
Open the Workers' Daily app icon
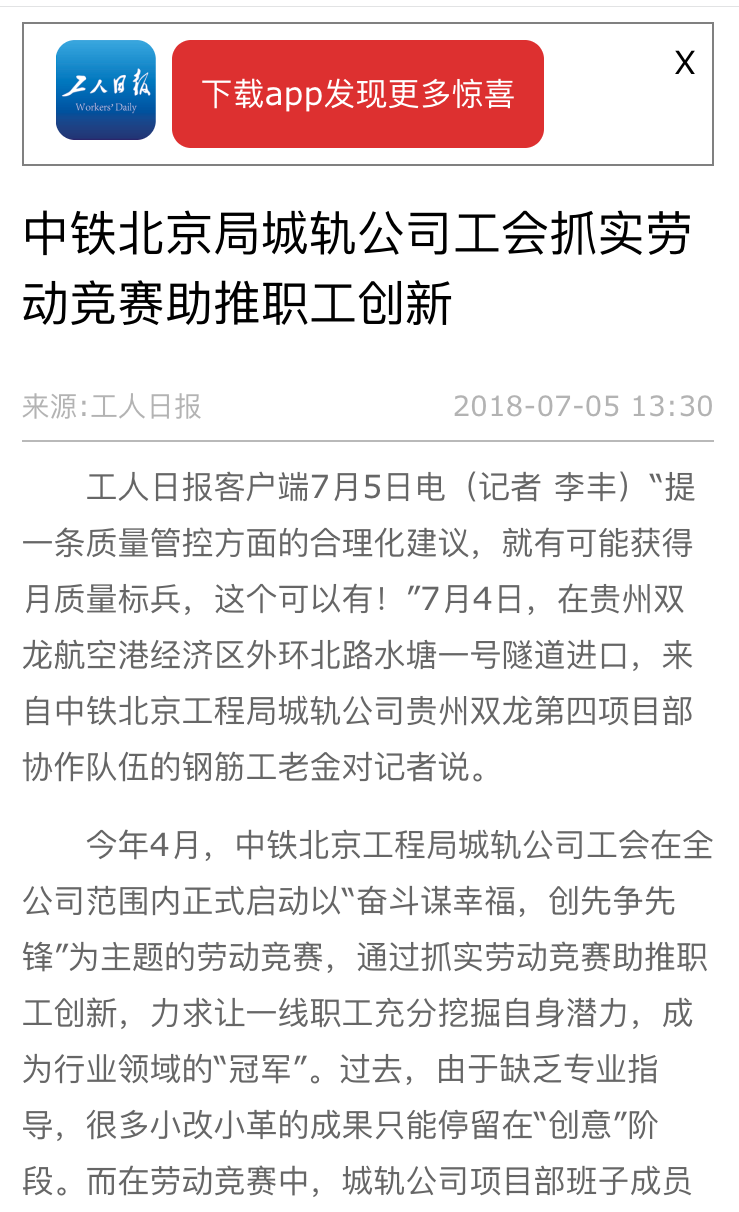pyautogui.click(x=106, y=90)
